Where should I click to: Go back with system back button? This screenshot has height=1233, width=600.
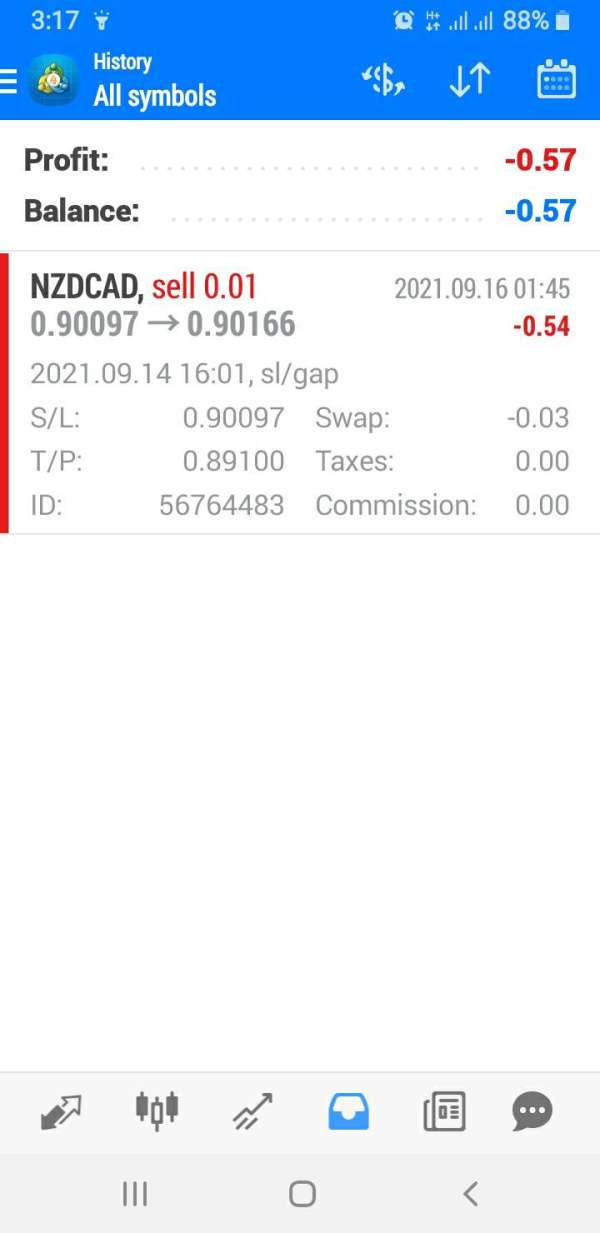[x=470, y=1193]
